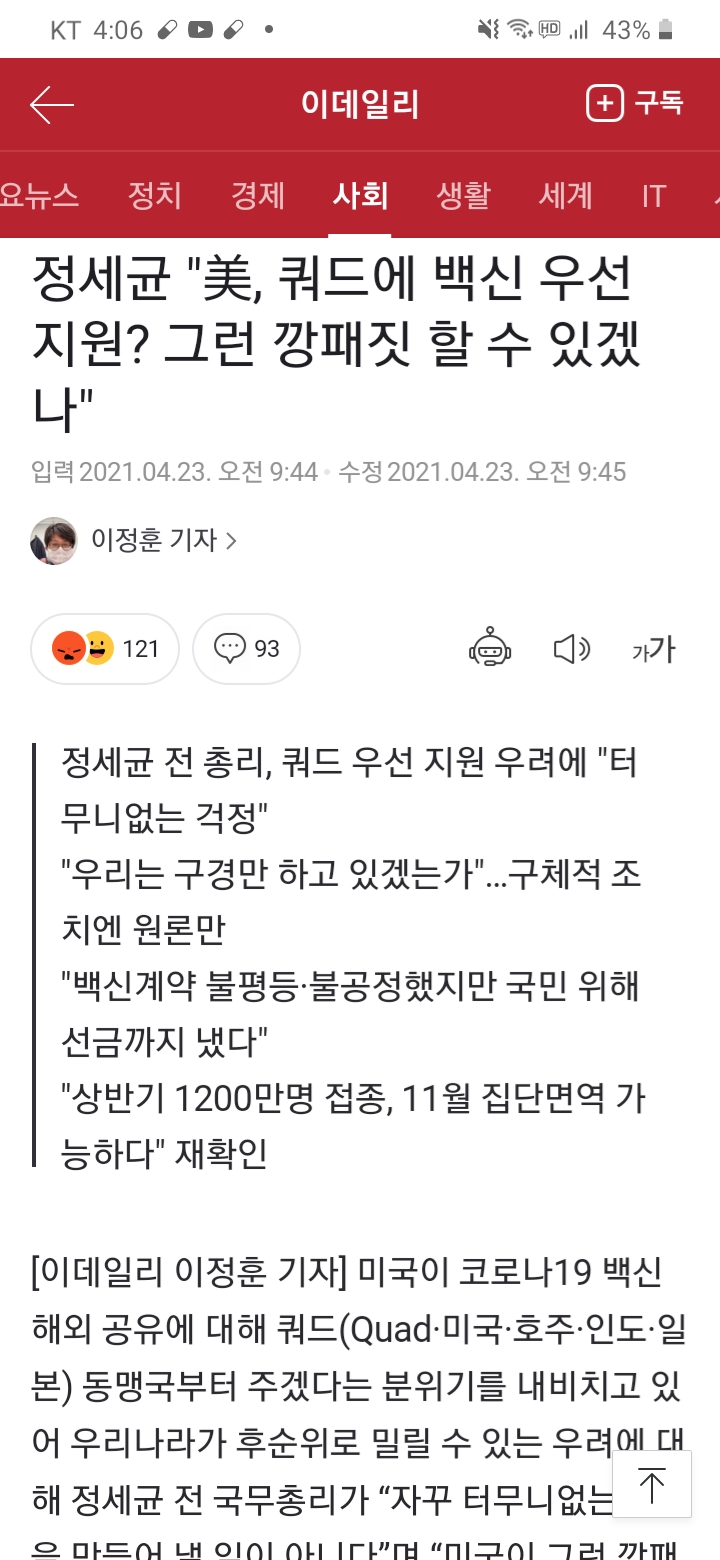Tap the reactions button showing 121
Image resolution: width=720 pixels, height=1560 pixels.
105,649
